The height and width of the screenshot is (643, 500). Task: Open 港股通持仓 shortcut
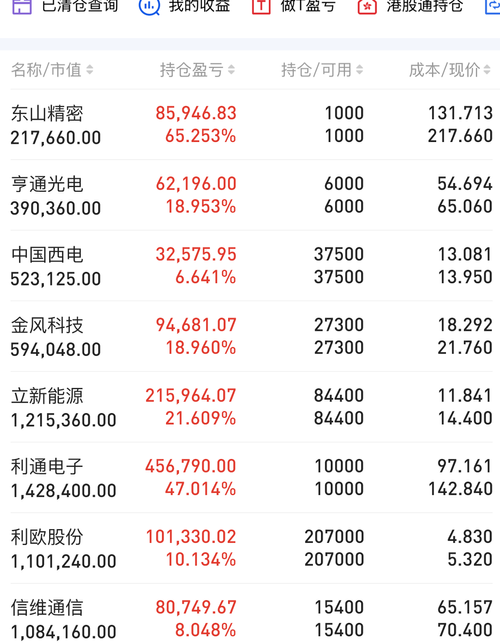coord(410,7)
